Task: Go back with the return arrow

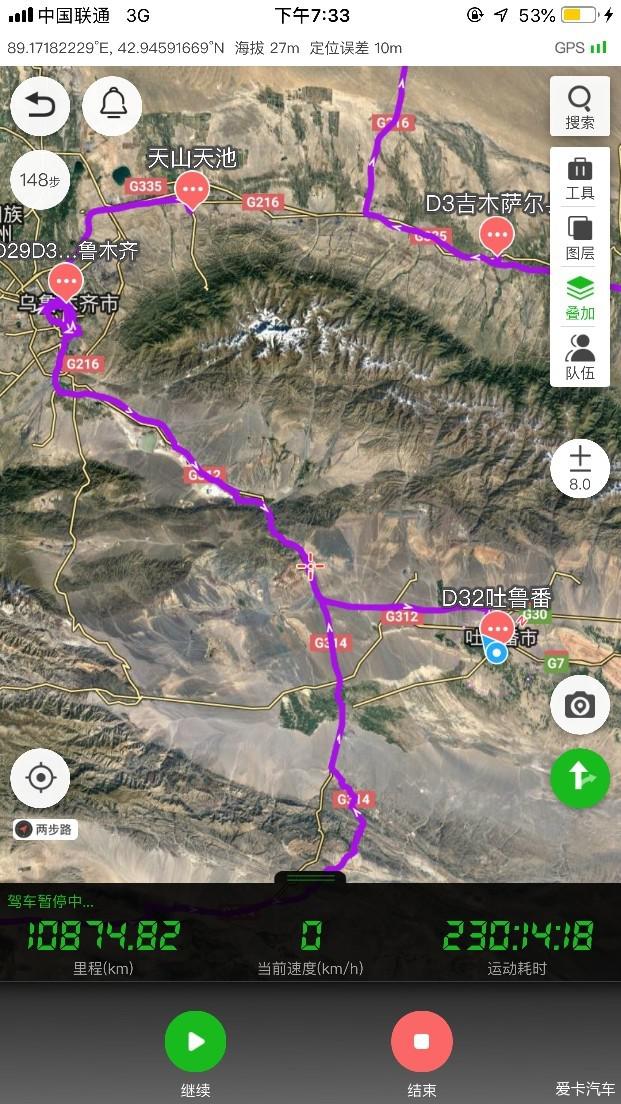Action: coord(40,105)
